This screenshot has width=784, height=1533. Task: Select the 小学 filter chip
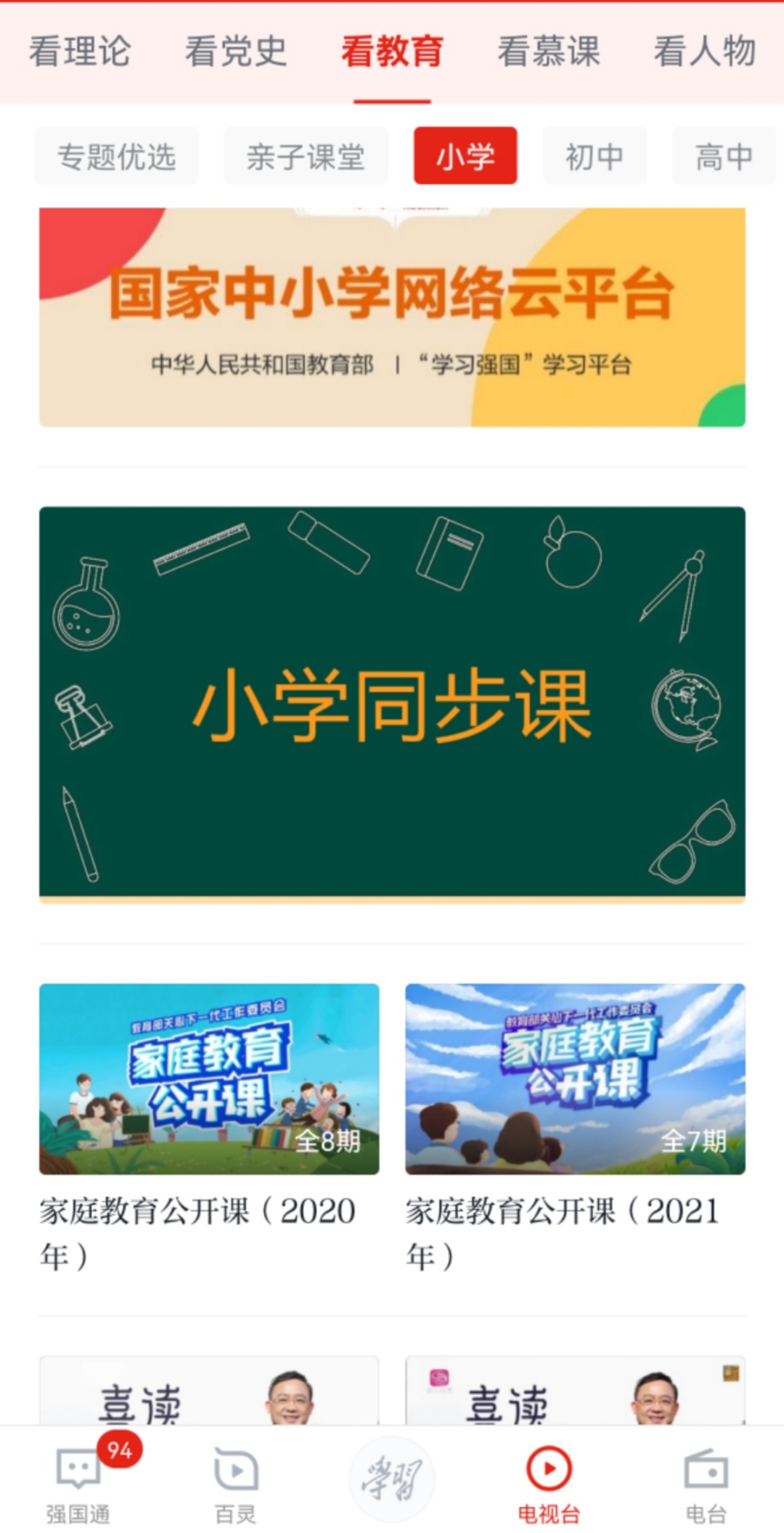pyautogui.click(x=467, y=155)
